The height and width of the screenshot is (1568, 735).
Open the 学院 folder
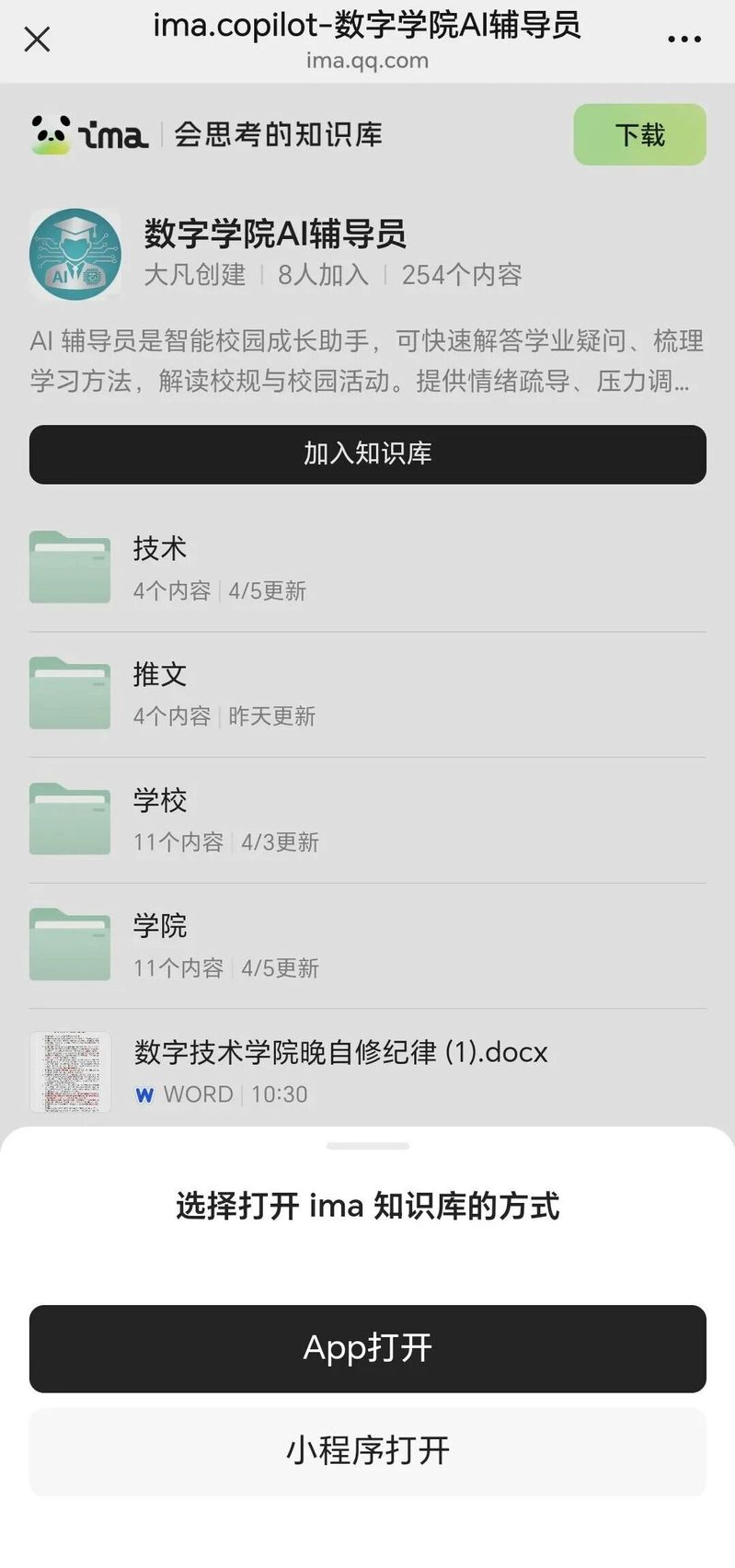click(367, 945)
